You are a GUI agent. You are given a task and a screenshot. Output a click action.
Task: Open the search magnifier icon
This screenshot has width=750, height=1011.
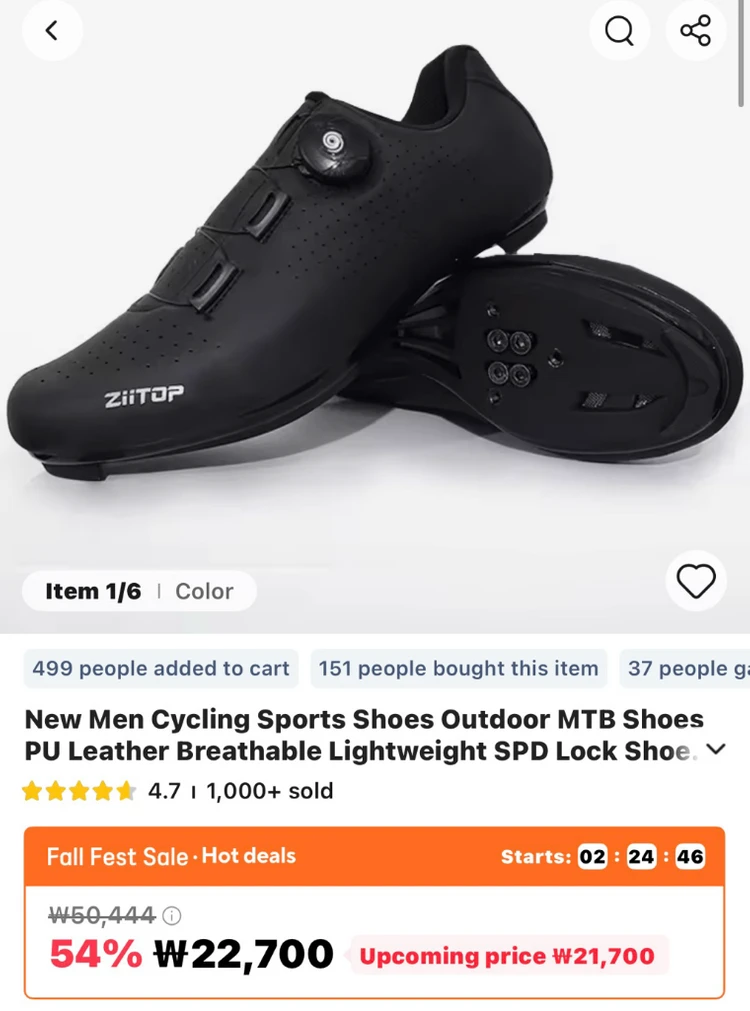[619, 30]
